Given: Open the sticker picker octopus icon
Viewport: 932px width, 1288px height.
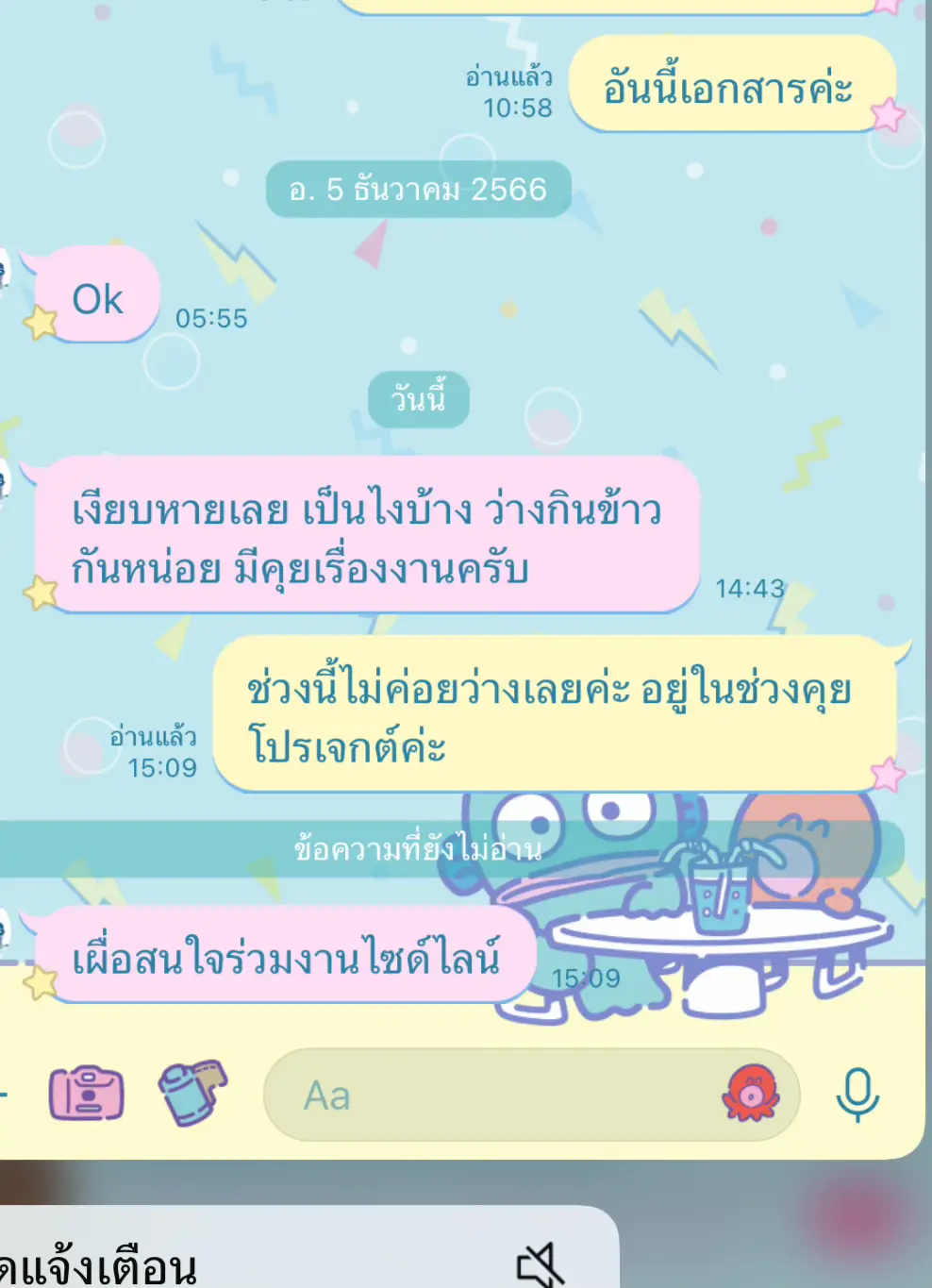Looking at the screenshot, I should [752, 1095].
